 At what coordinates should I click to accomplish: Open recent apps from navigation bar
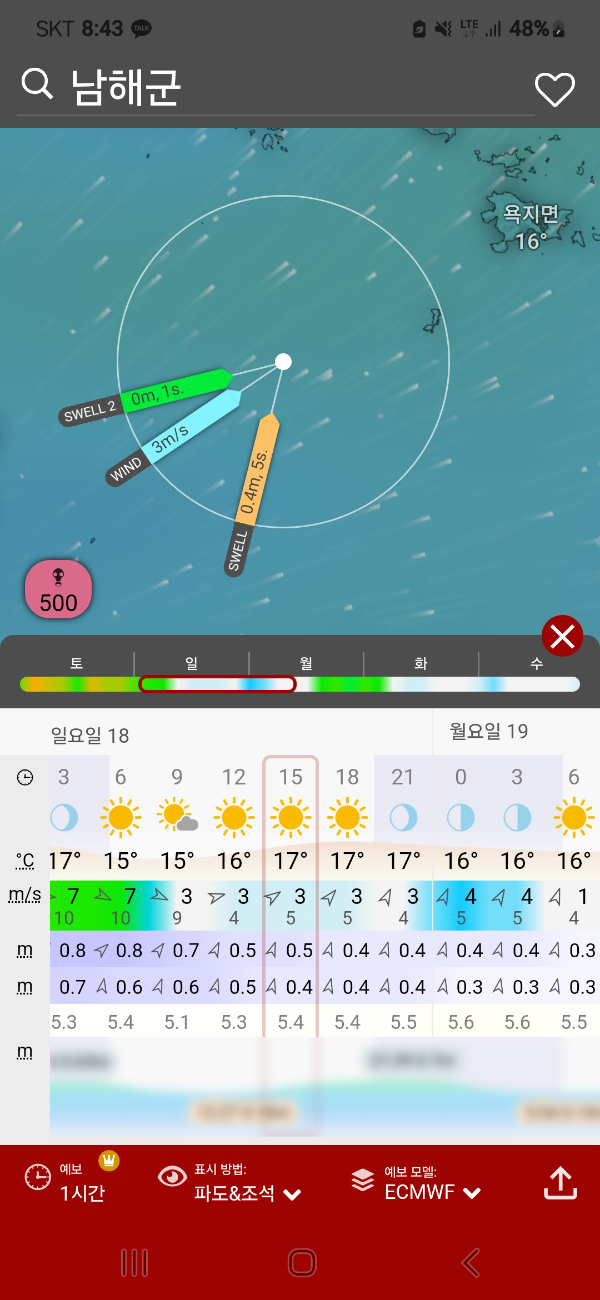(x=134, y=1263)
